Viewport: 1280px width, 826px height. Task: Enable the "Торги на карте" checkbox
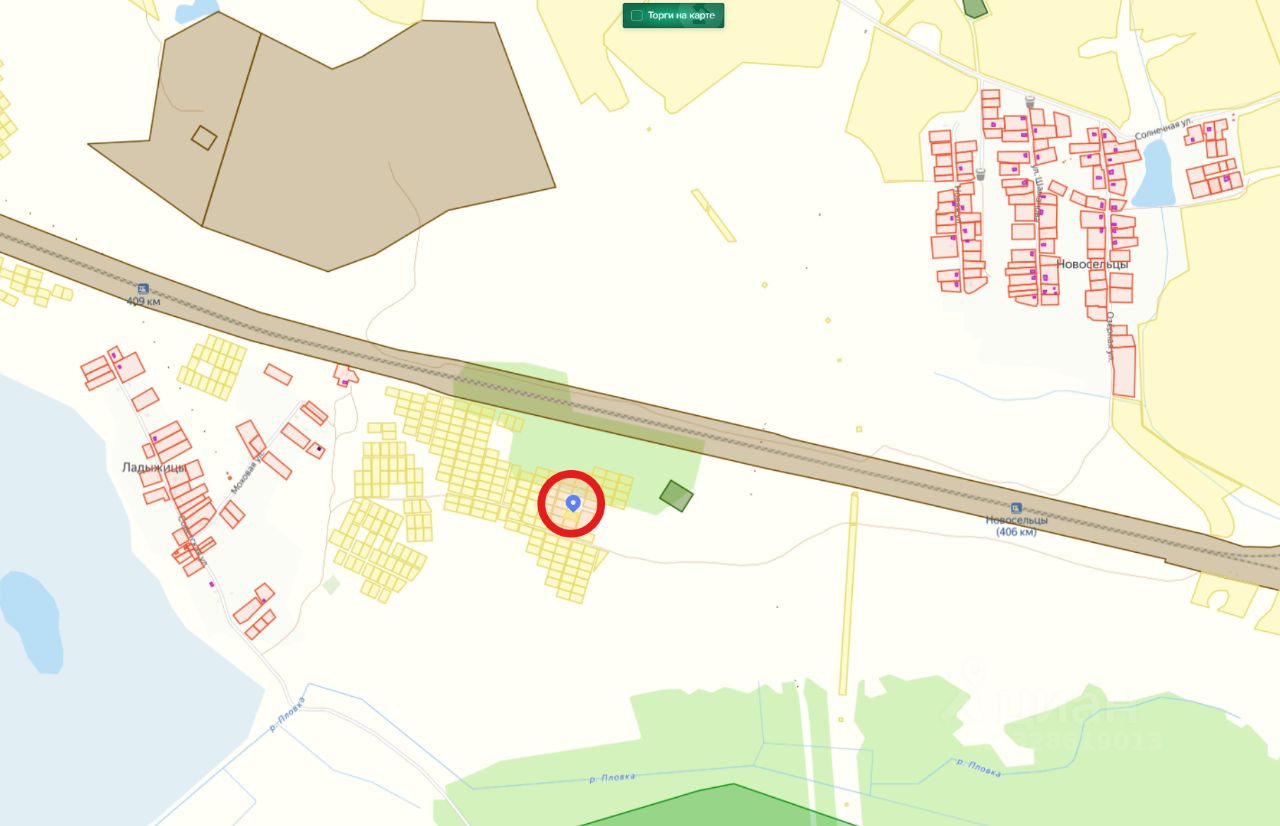(637, 16)
